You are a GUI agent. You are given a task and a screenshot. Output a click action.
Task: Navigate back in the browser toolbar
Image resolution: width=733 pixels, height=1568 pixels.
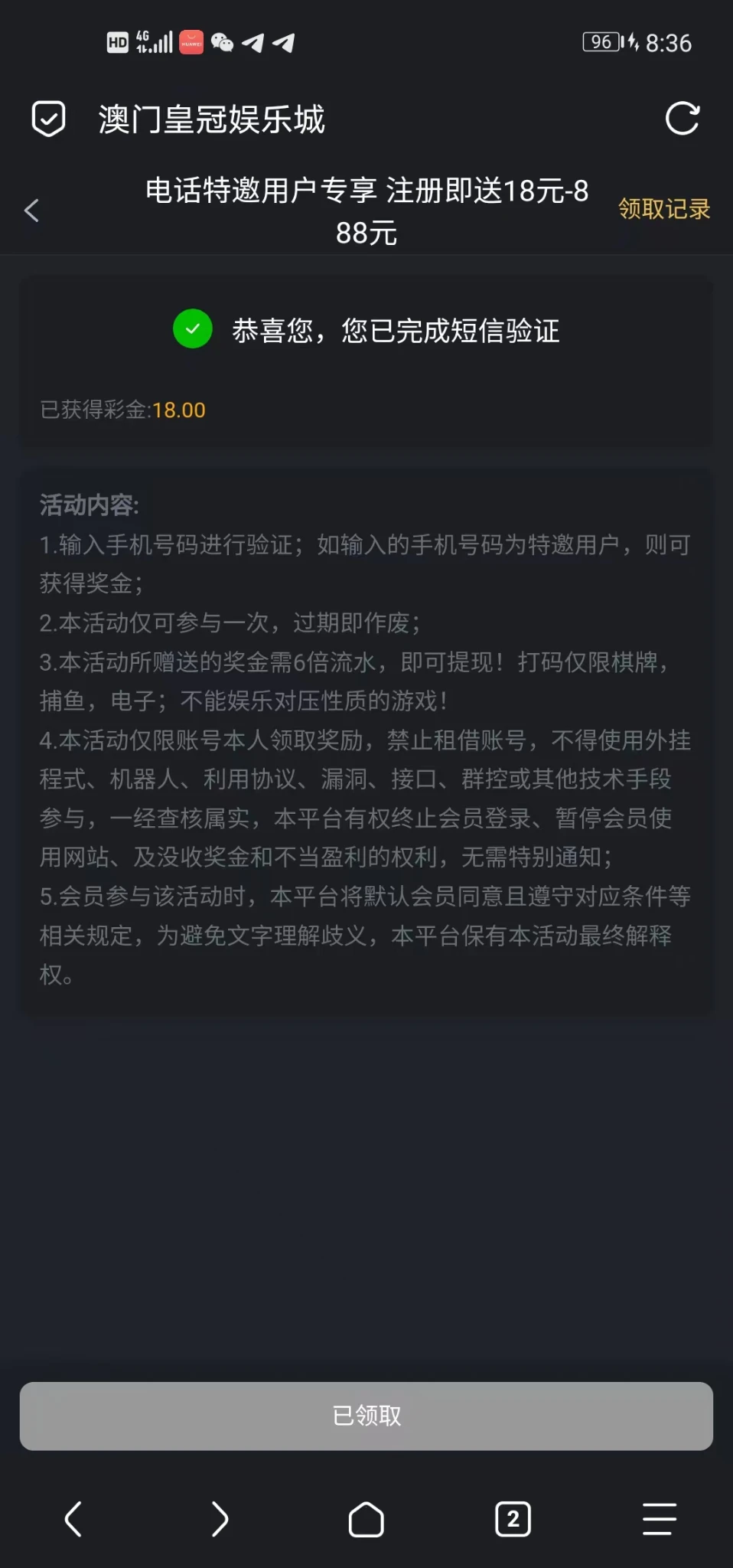click(73, 1519)
